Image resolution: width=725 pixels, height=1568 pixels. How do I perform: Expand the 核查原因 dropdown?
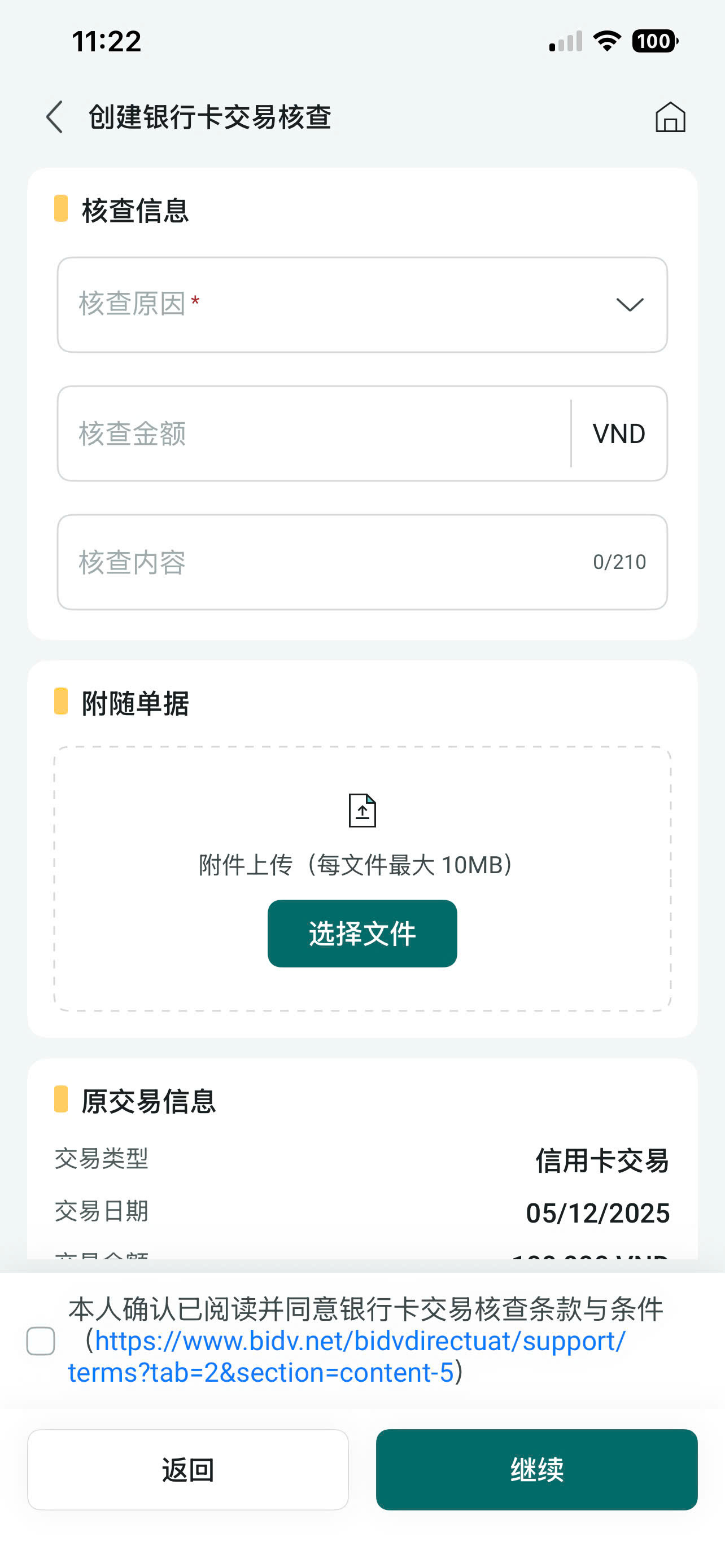(362, 304)
